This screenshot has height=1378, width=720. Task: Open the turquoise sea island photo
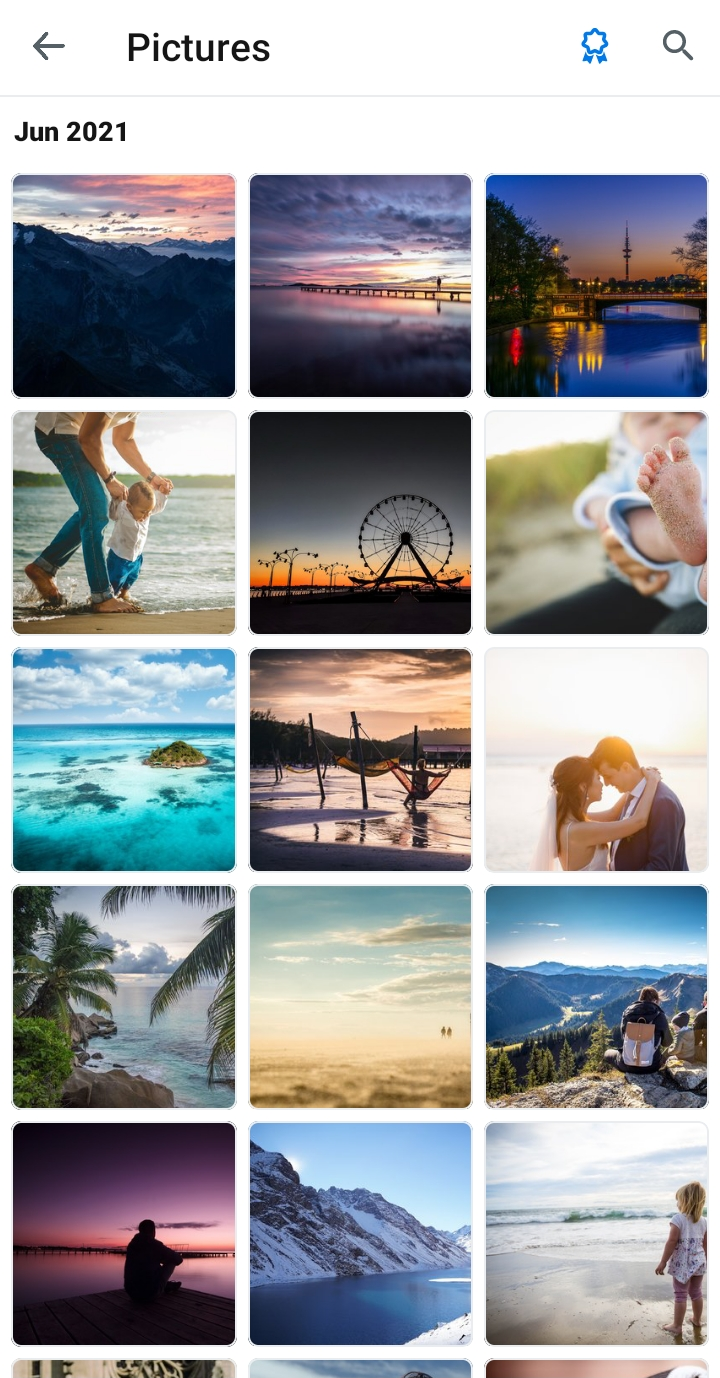pyautogui.click(x=124, y=760)
